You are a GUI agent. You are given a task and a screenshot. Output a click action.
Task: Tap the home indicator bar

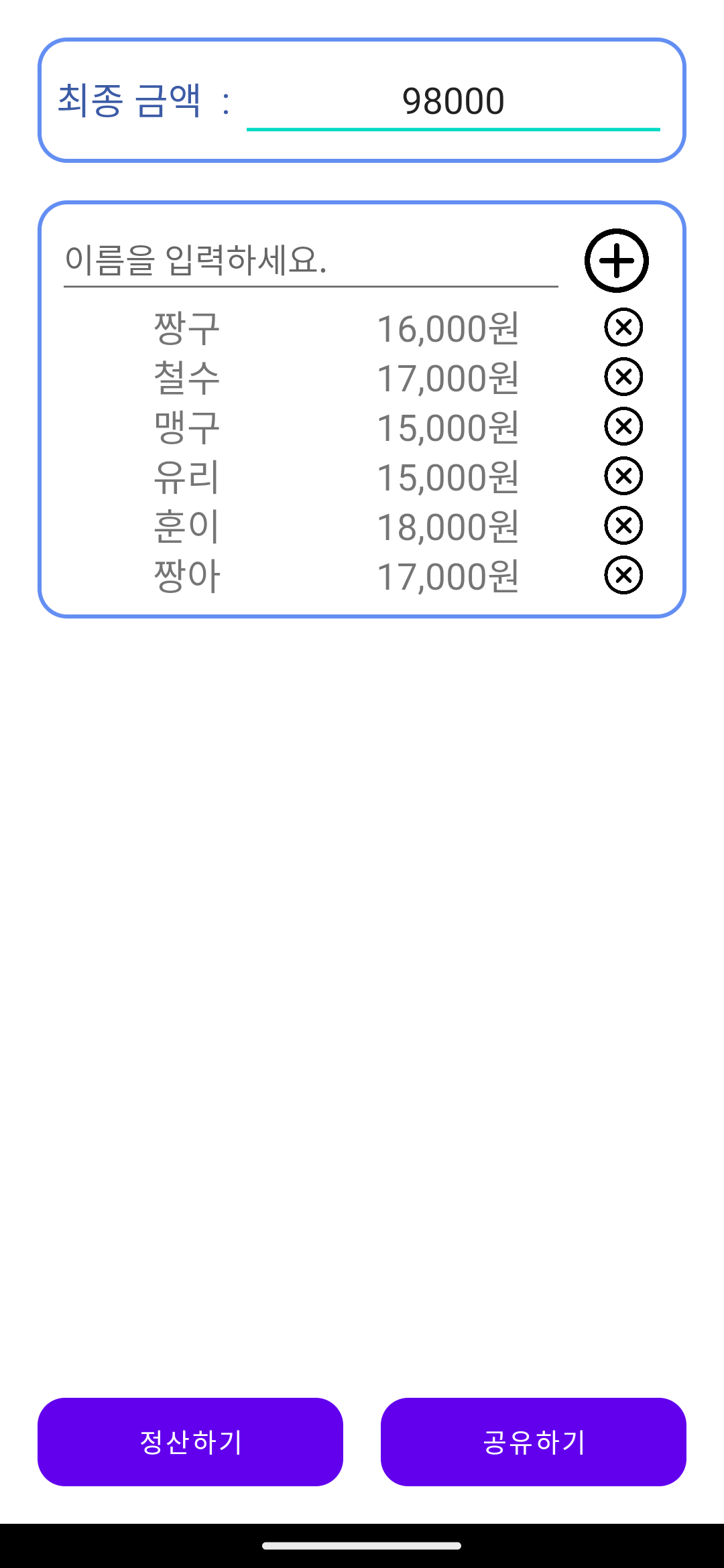[362, 1544]
